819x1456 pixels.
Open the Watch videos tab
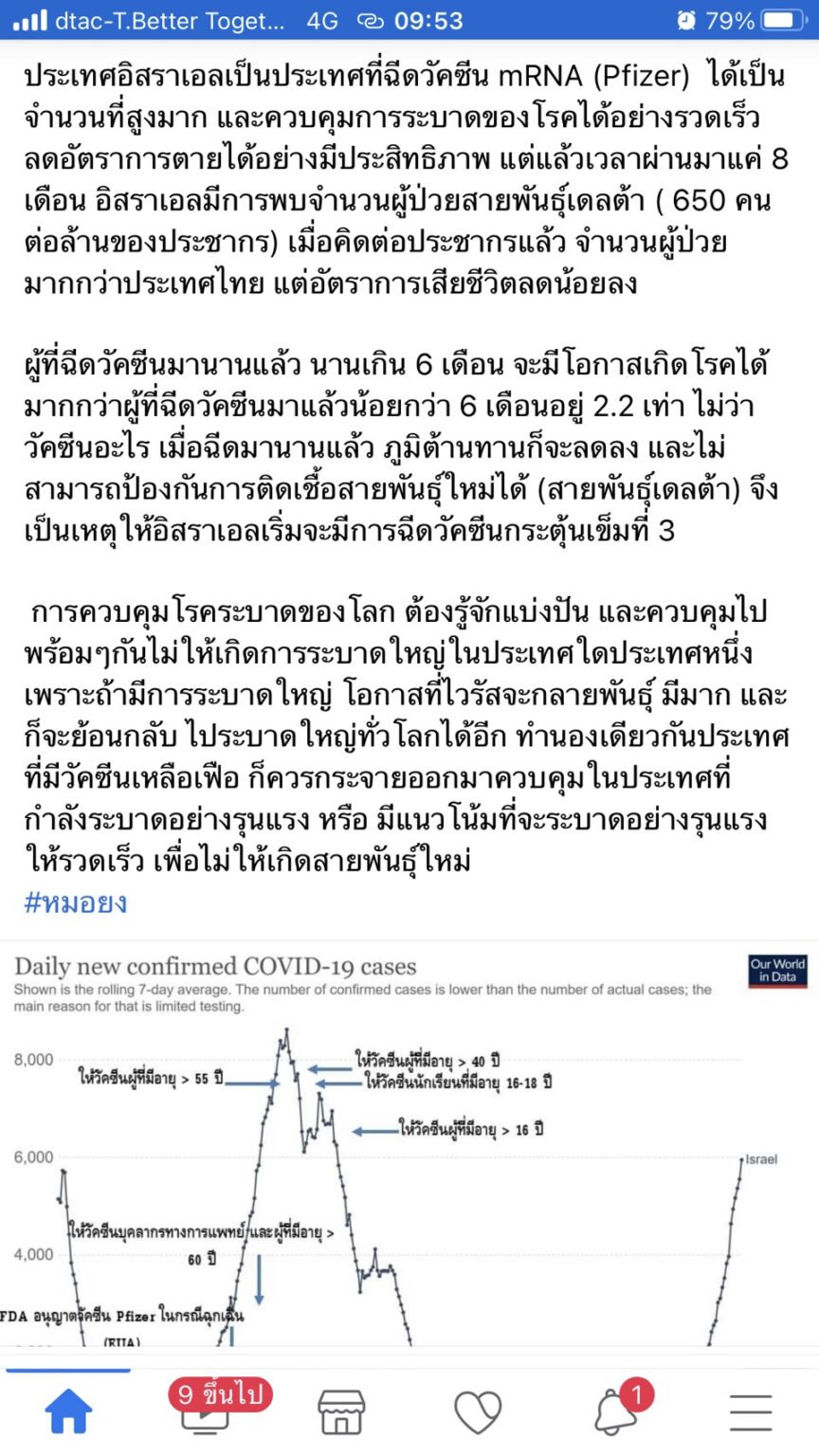click(x=205, y=1412)
